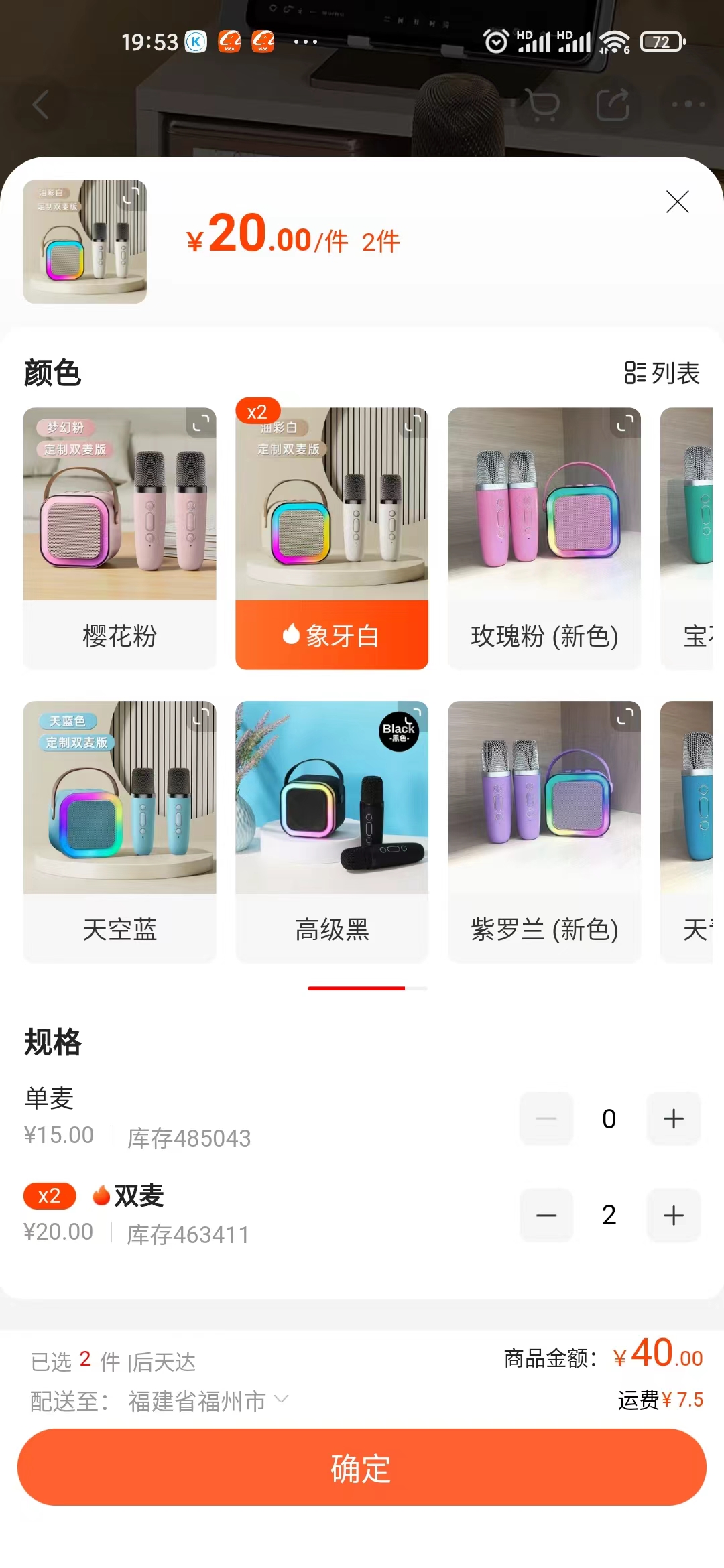
Task: Close the product options sheet
Action: [x=677, y=202]
